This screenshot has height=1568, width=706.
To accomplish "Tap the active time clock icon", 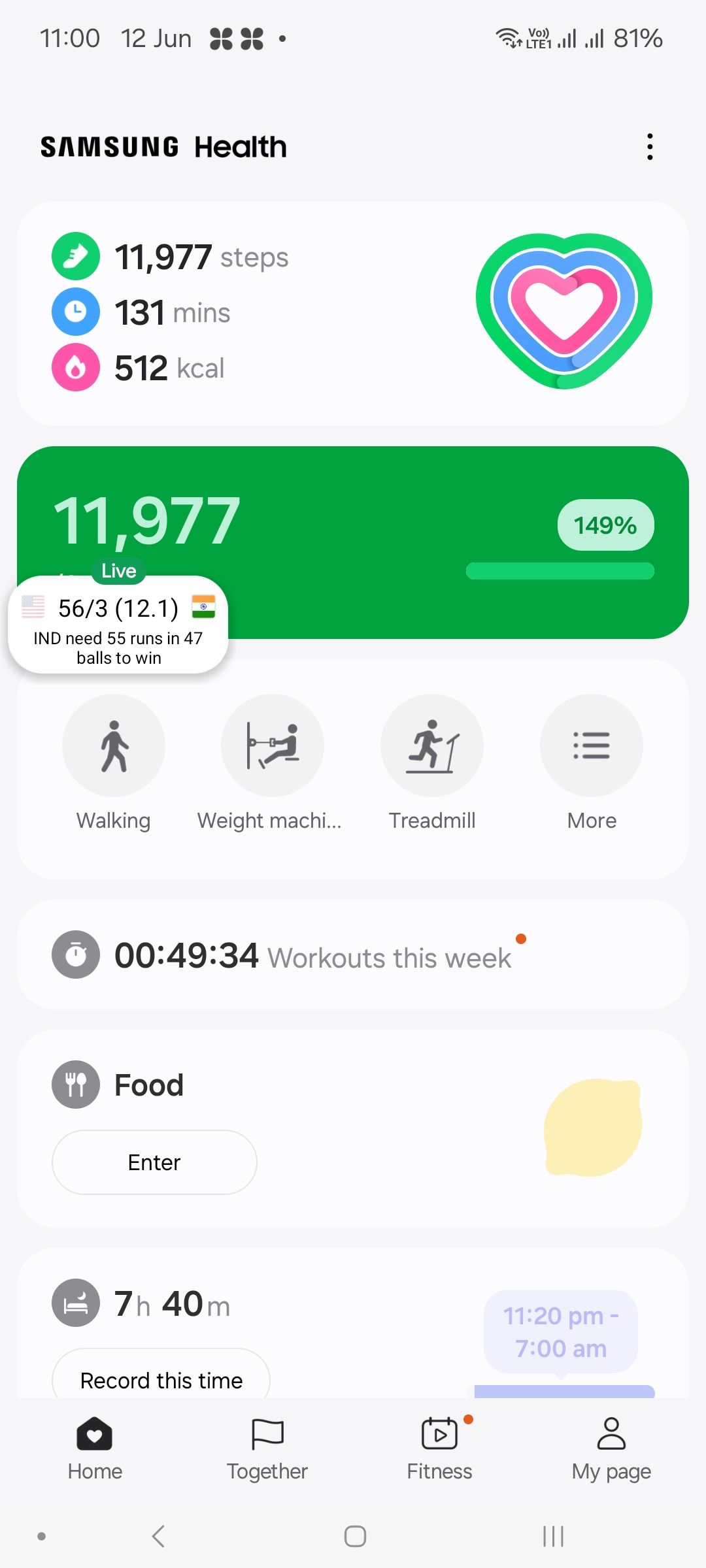I will 75,312.
